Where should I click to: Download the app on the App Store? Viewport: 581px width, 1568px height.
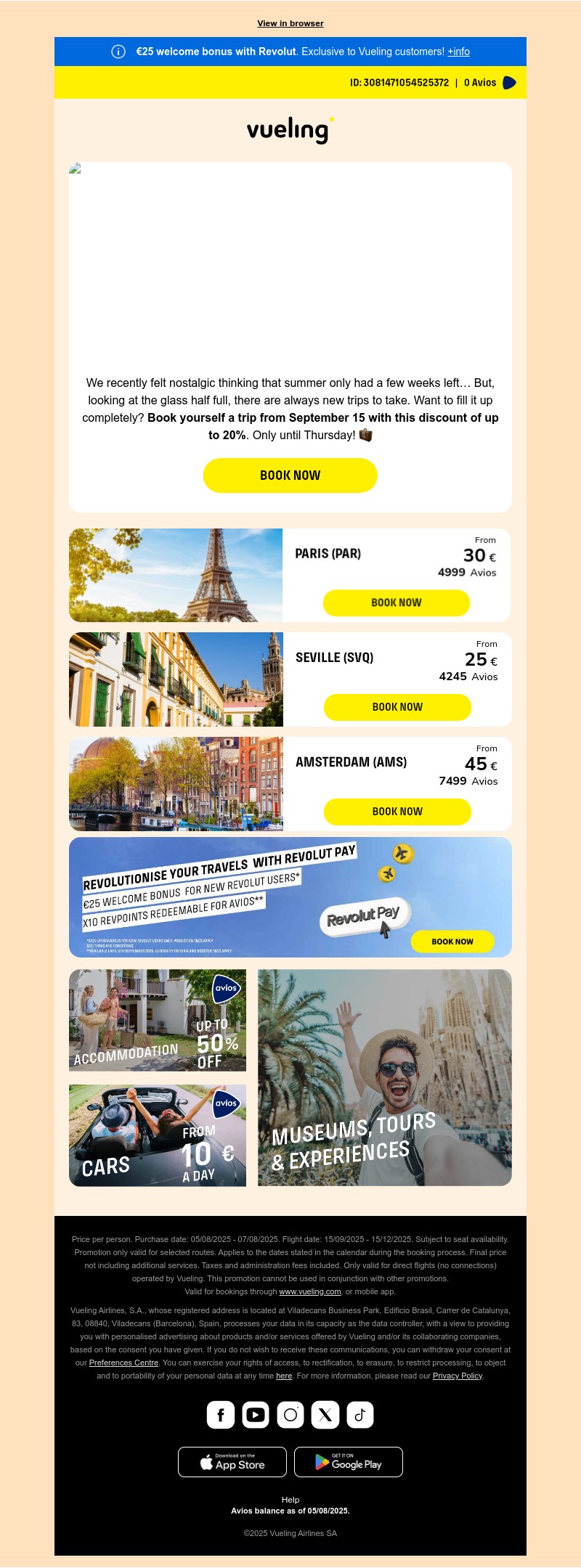232,1462
